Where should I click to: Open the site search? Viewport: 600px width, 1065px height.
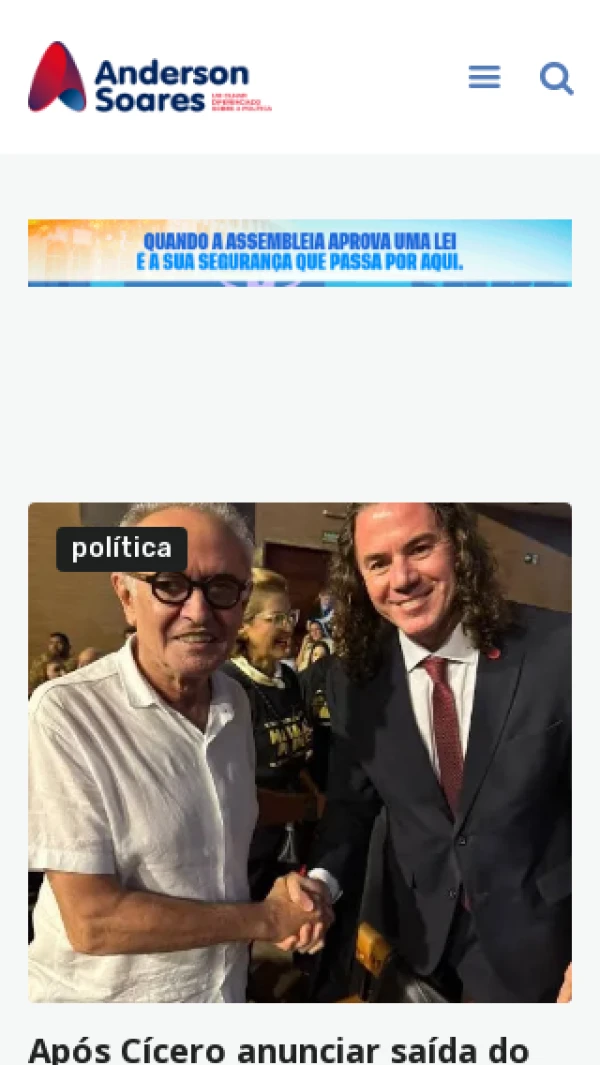click(x=556, y=78)
